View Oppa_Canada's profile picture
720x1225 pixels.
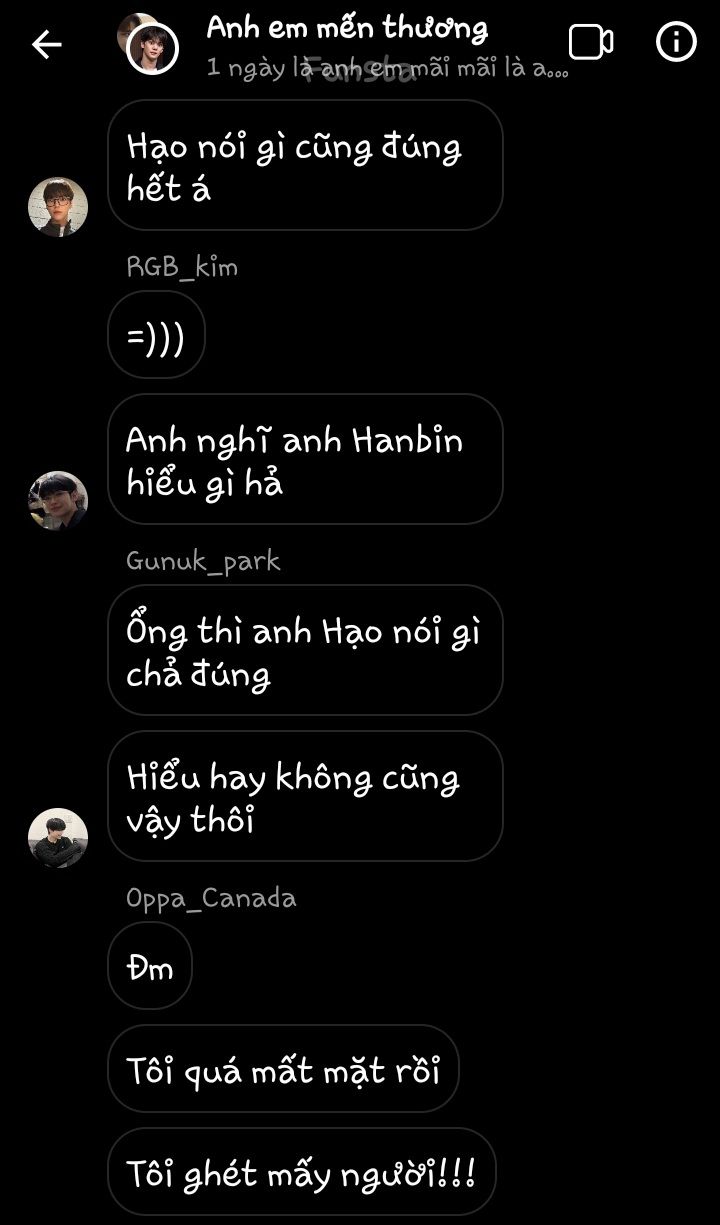58,837
